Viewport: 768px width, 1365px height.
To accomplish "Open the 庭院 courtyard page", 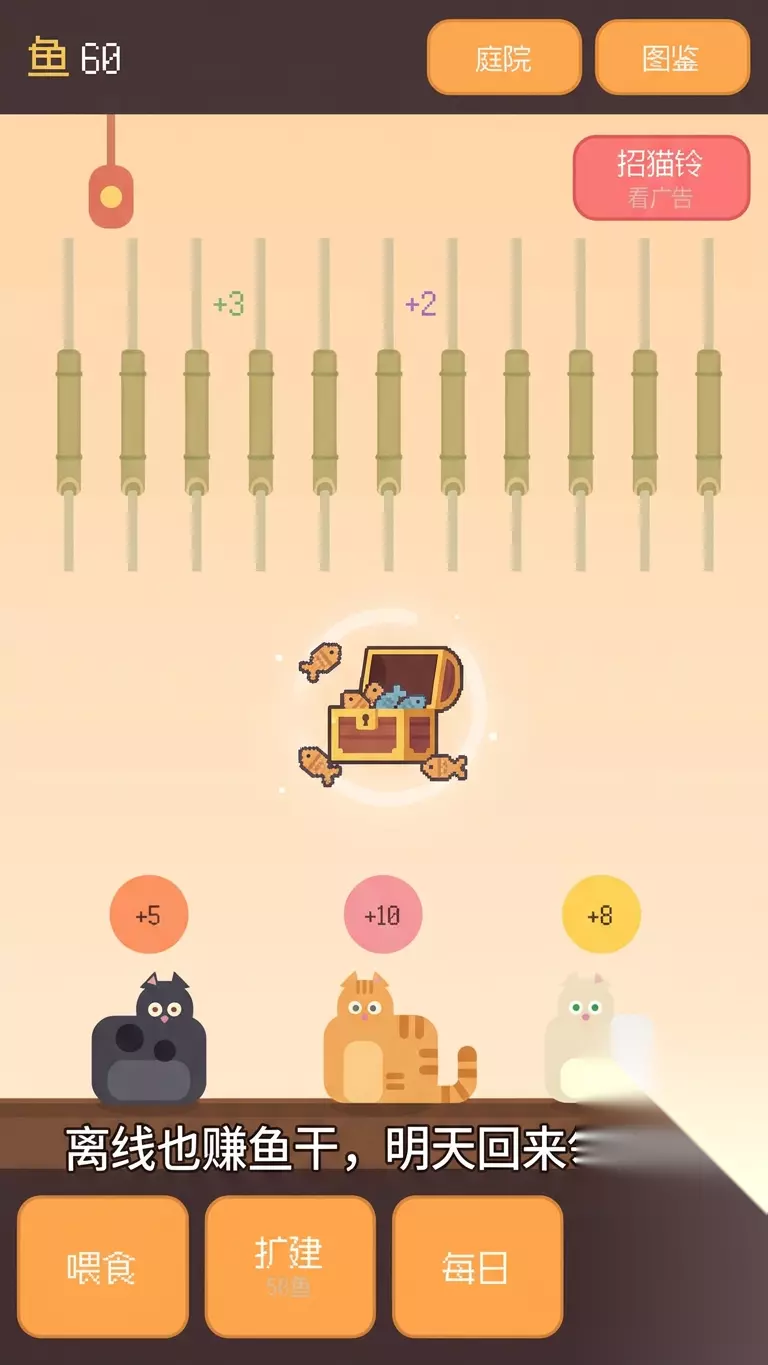I will [x=504, y=57].
